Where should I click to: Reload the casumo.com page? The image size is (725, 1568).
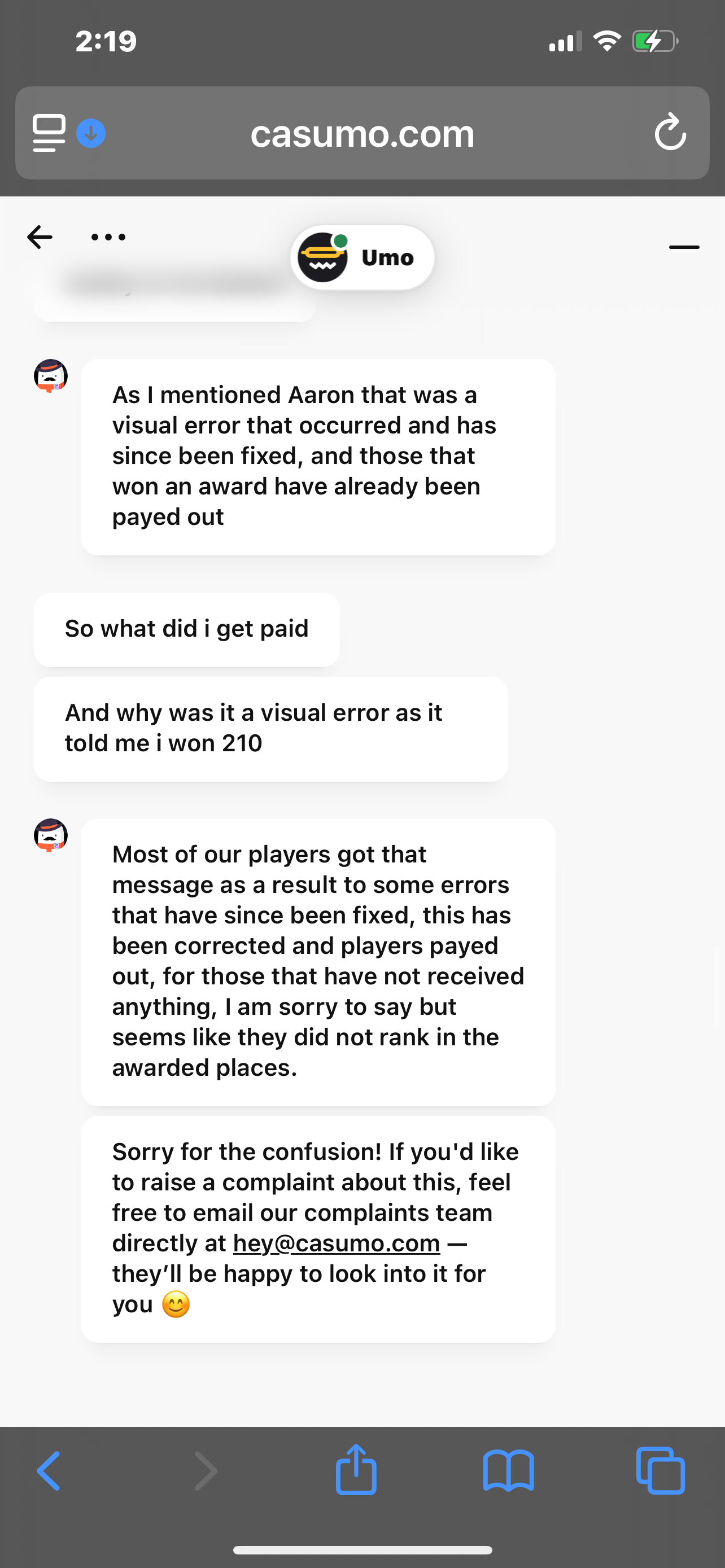pos(670,132)
